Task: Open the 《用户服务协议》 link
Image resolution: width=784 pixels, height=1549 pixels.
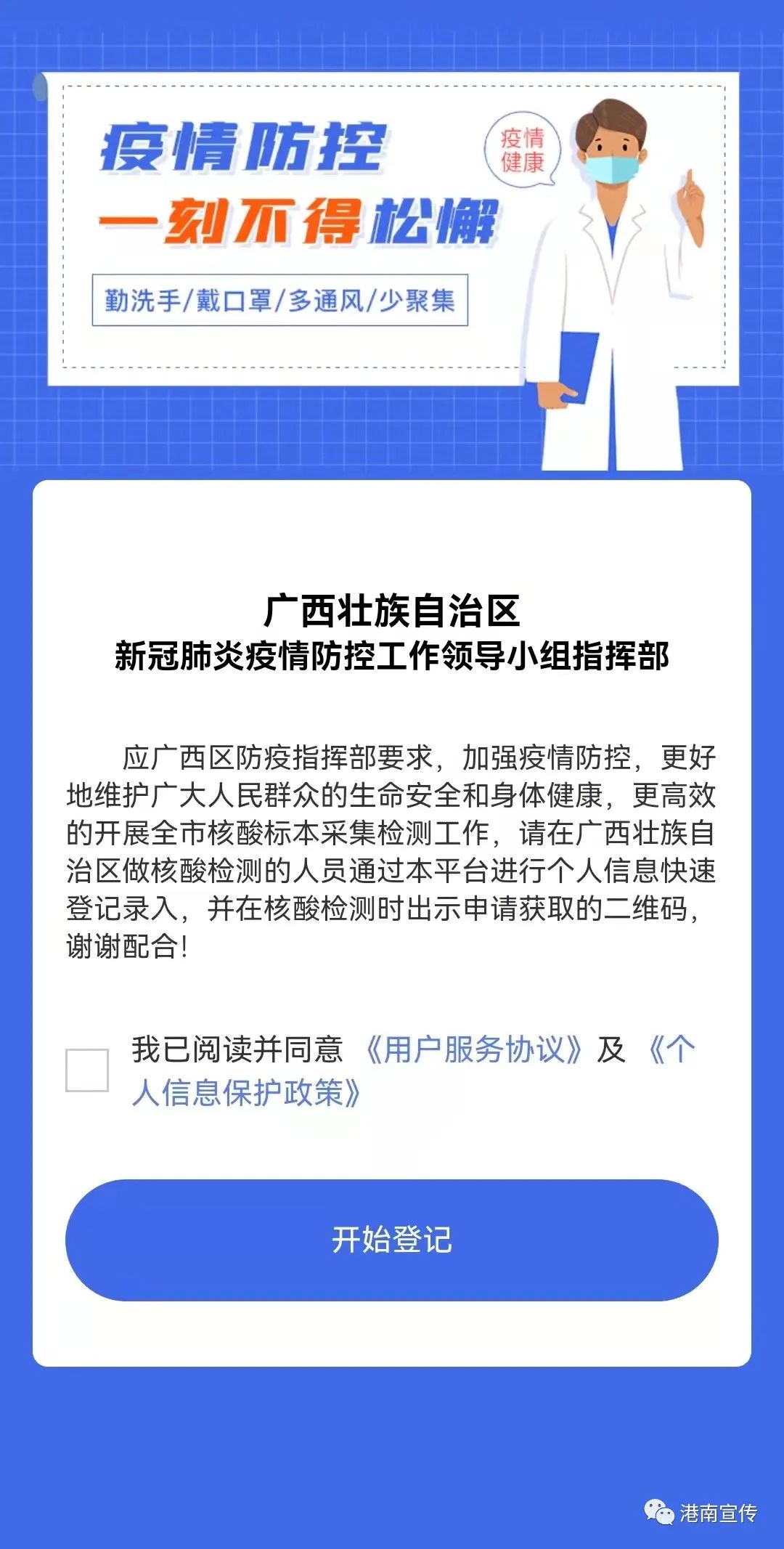Action: tap(473, 1049)
